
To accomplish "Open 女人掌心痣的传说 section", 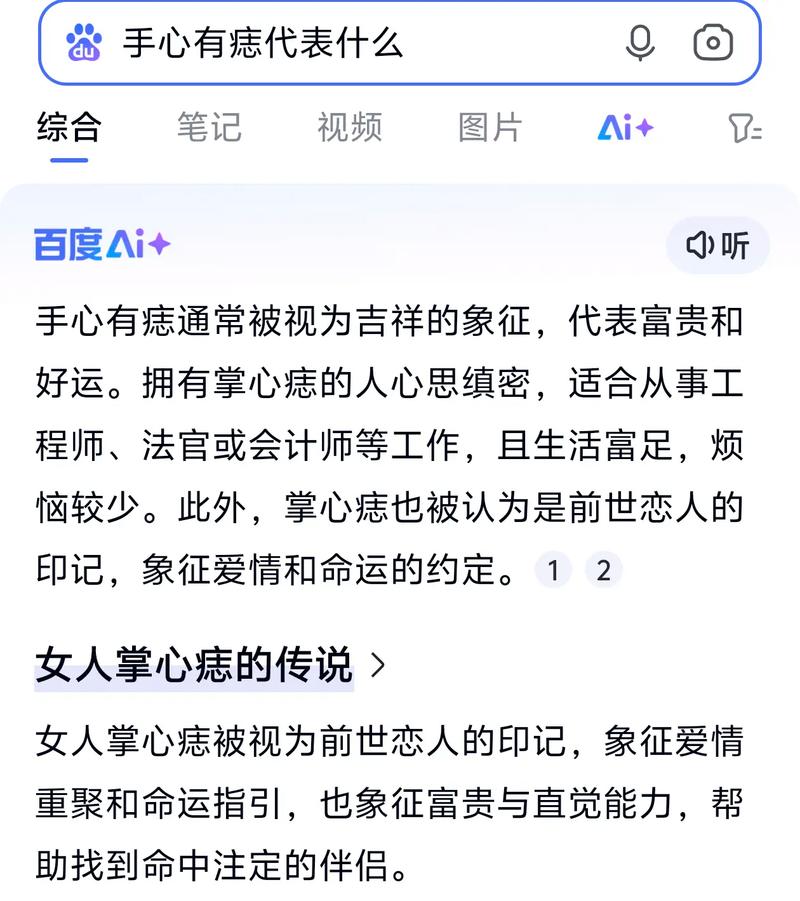I will [x=210, y=665].
